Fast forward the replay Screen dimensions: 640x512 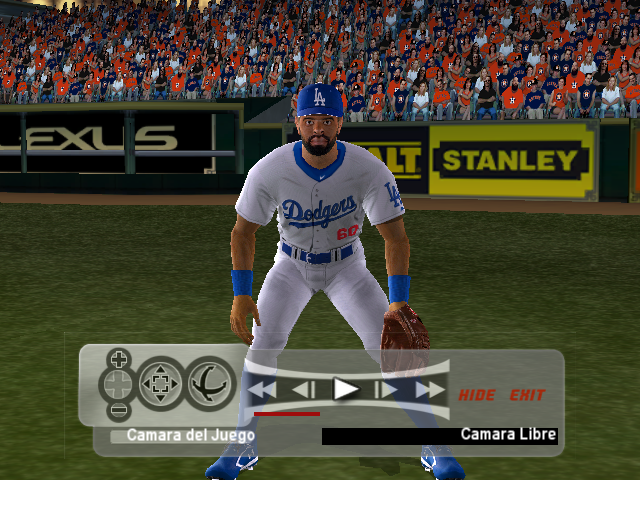click(430, 389)
